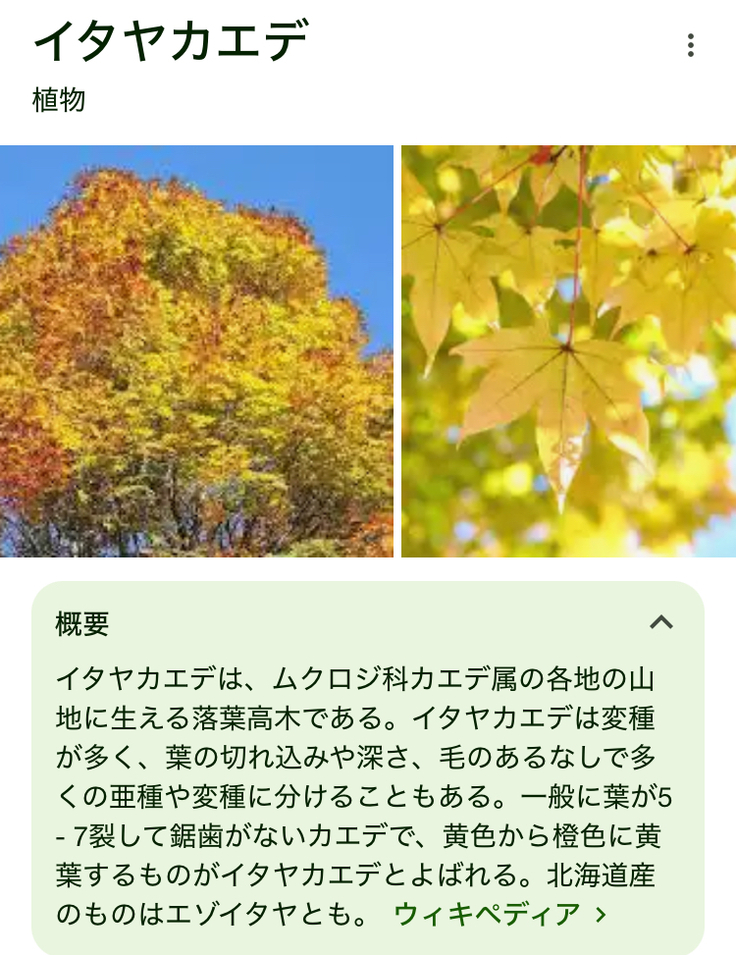Open the autumn maple tree photo

click(x=196, y=351)
